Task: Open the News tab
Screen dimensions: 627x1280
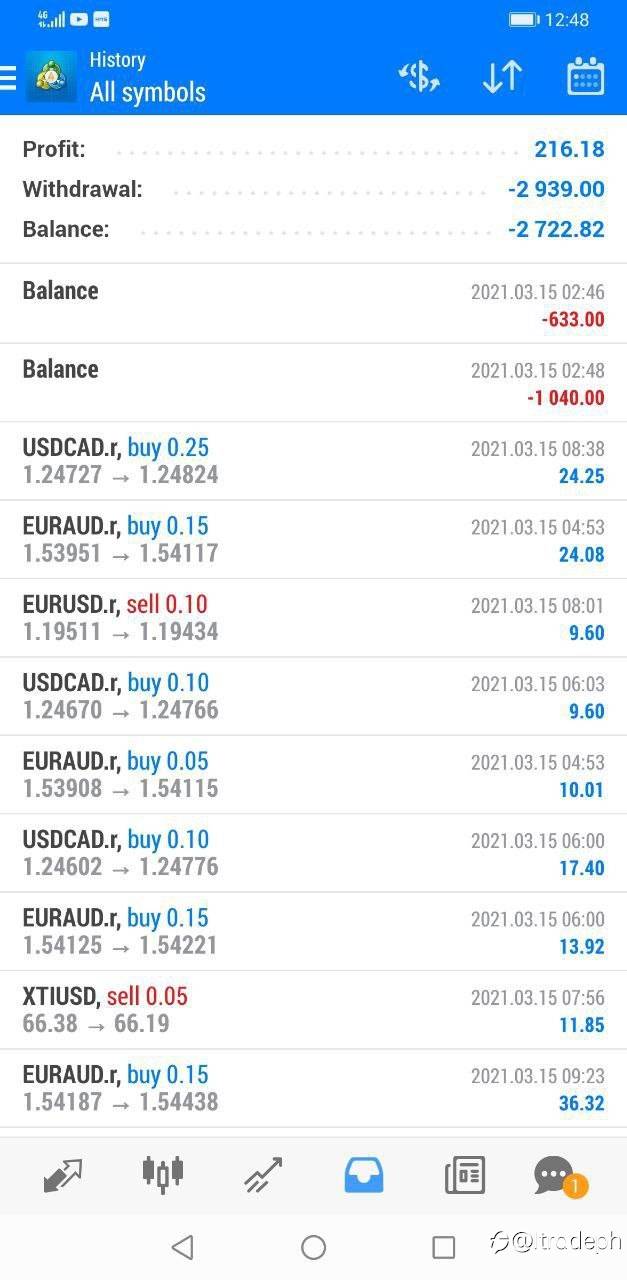Action: [464, 1174]
